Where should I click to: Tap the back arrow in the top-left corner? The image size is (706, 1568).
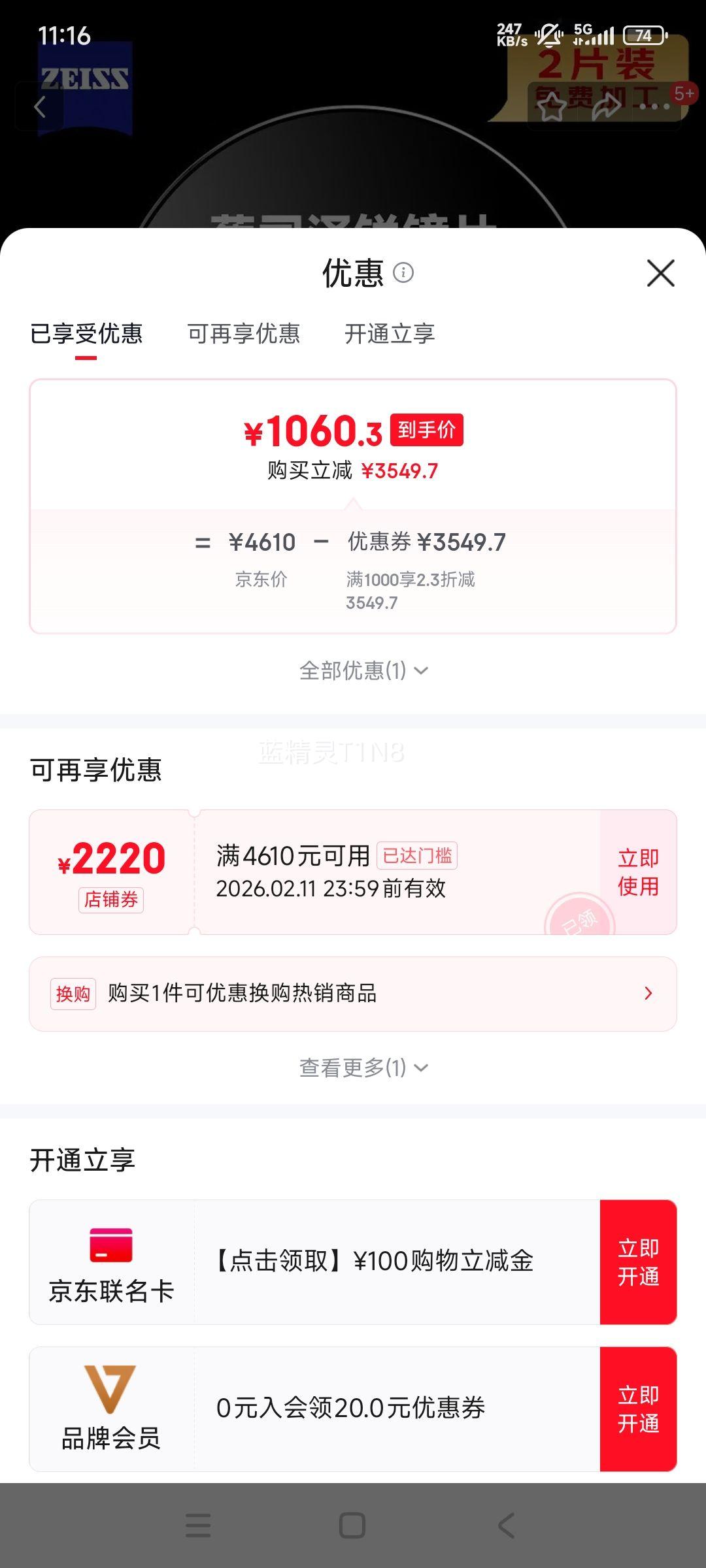[x=39, y=106]
